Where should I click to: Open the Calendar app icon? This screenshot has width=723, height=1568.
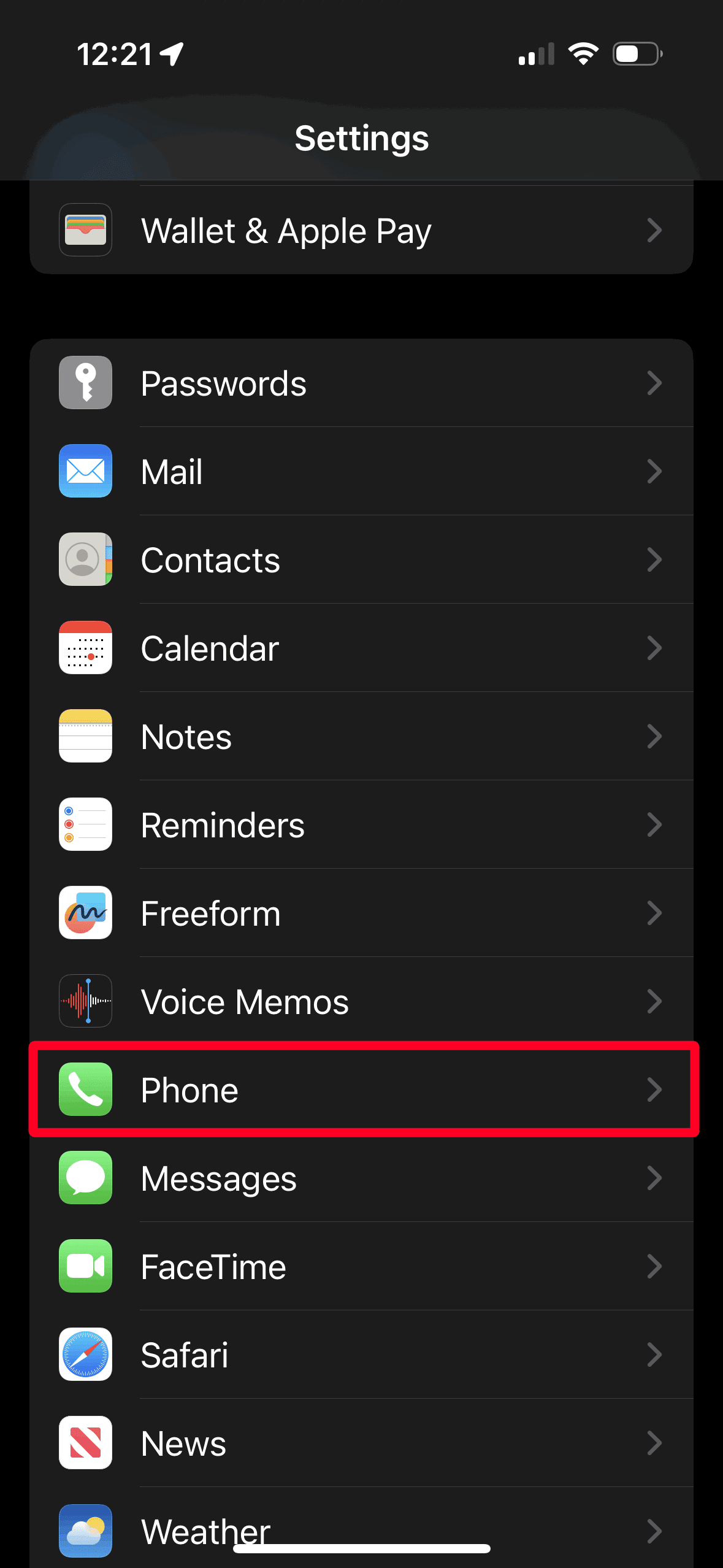point(85,648)
